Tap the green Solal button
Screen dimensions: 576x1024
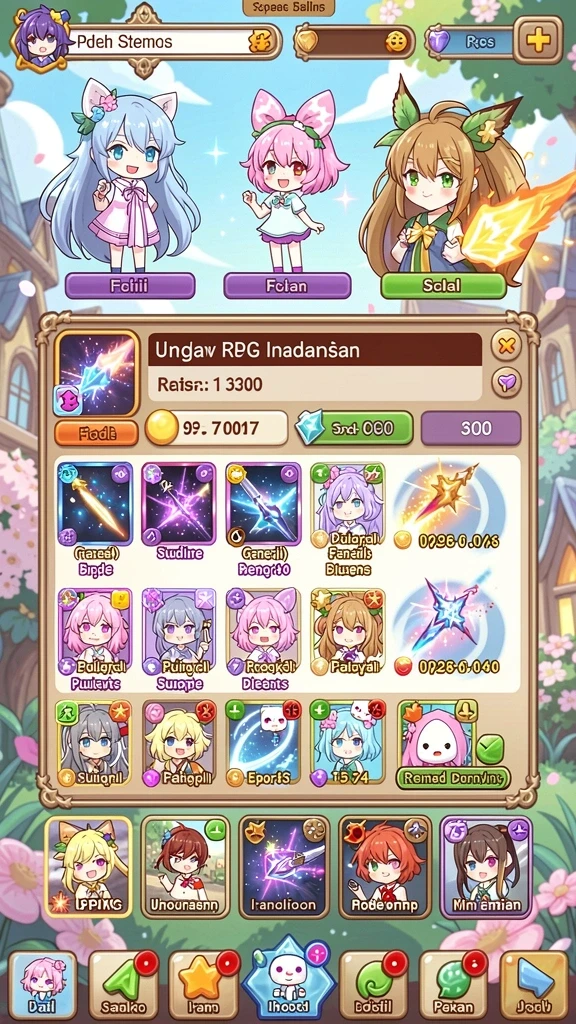(443, 286)
